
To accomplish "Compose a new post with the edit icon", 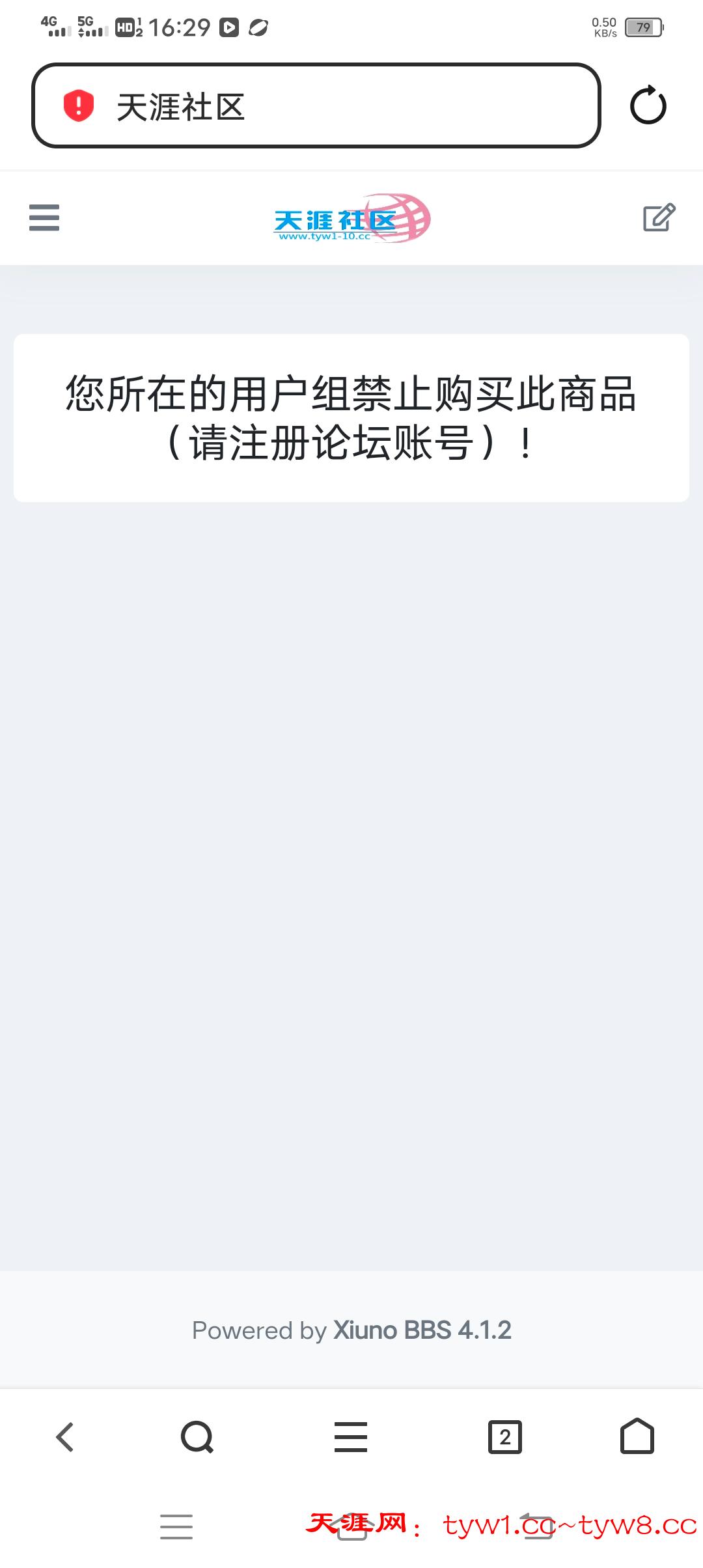I will (659, 217).
